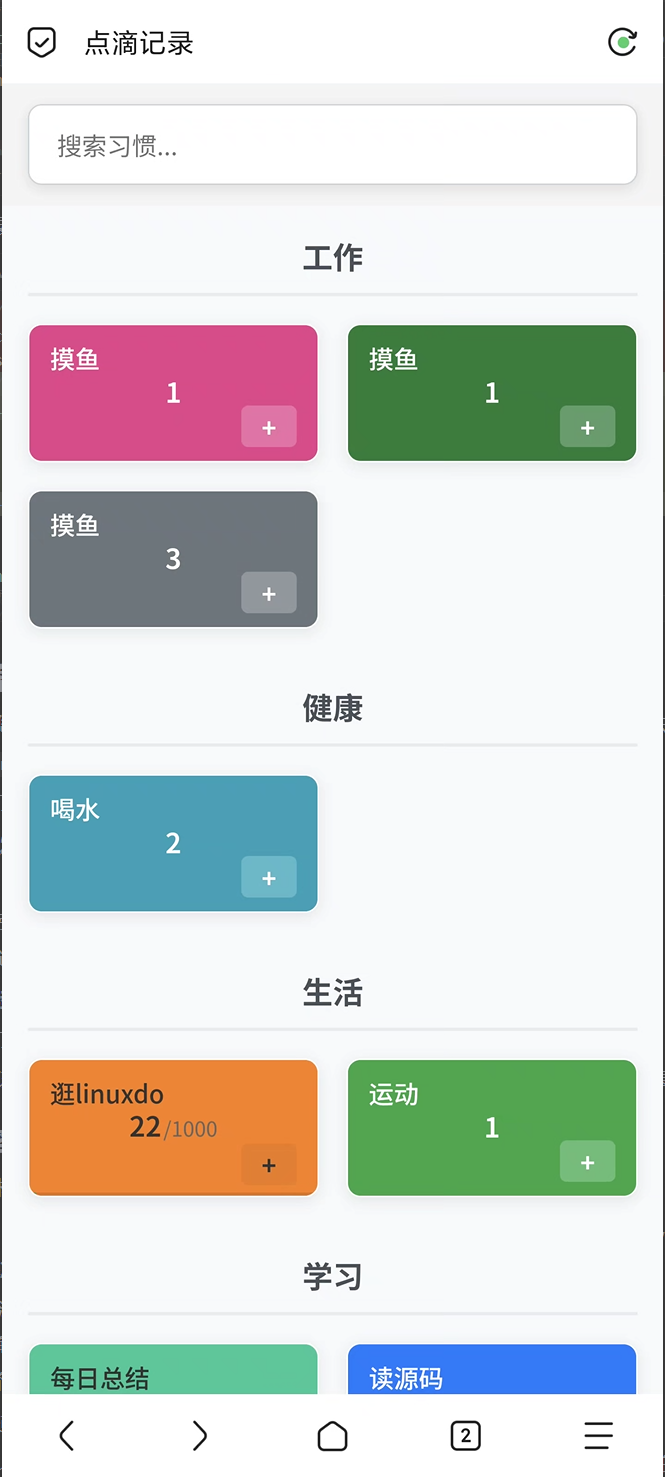Open the 喝水 habit card
665x1477 pixels.
(173, 844)
